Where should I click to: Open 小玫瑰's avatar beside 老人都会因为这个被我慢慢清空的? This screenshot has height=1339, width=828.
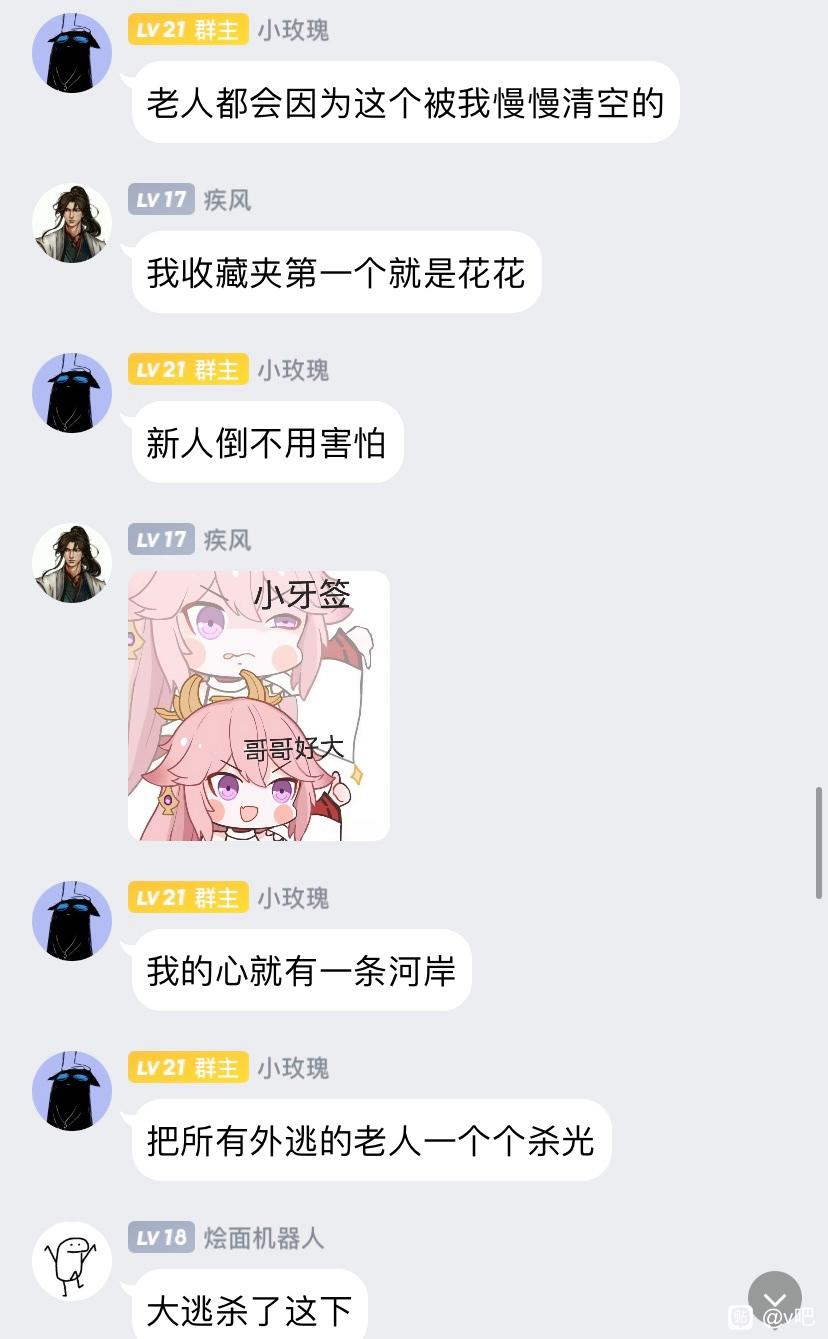72,53
